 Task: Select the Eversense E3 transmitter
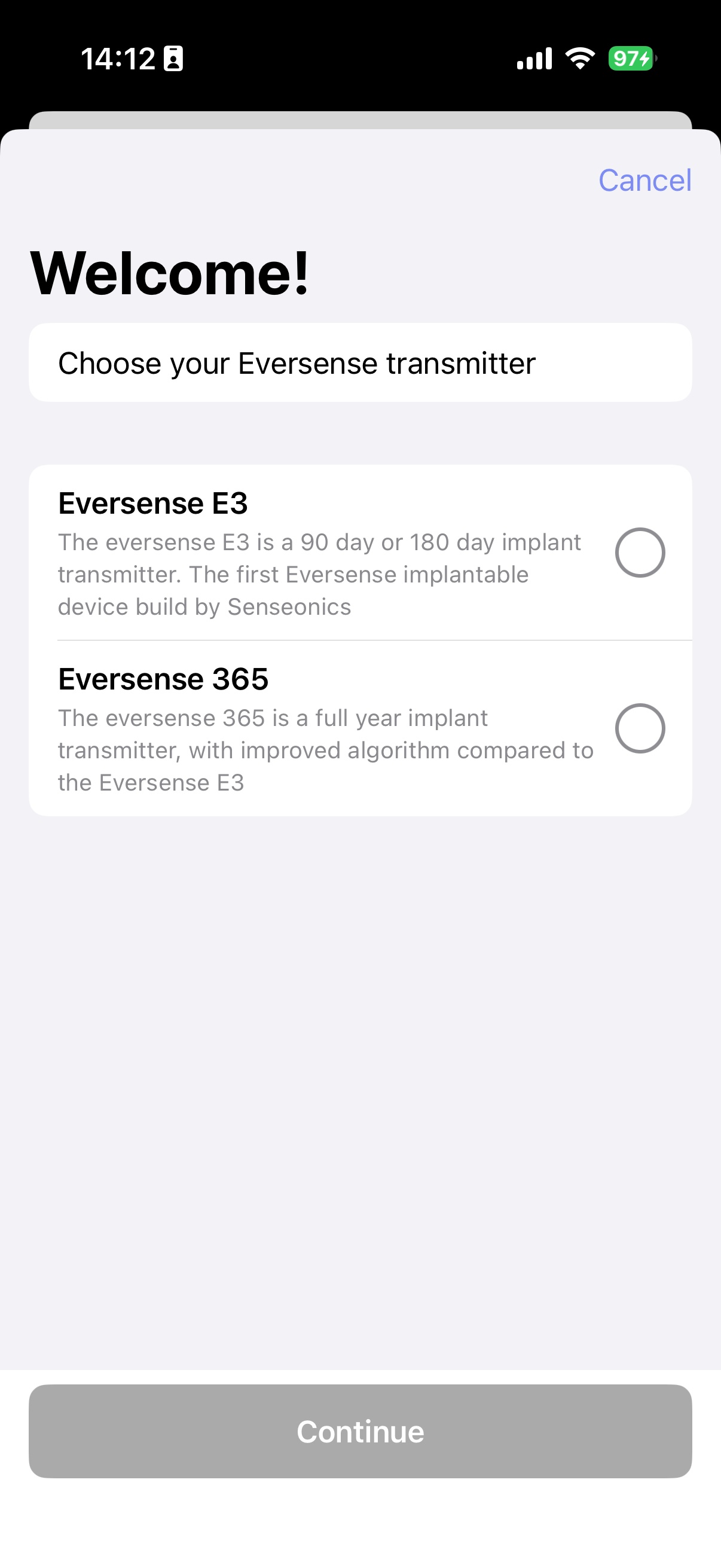point(640,553)
